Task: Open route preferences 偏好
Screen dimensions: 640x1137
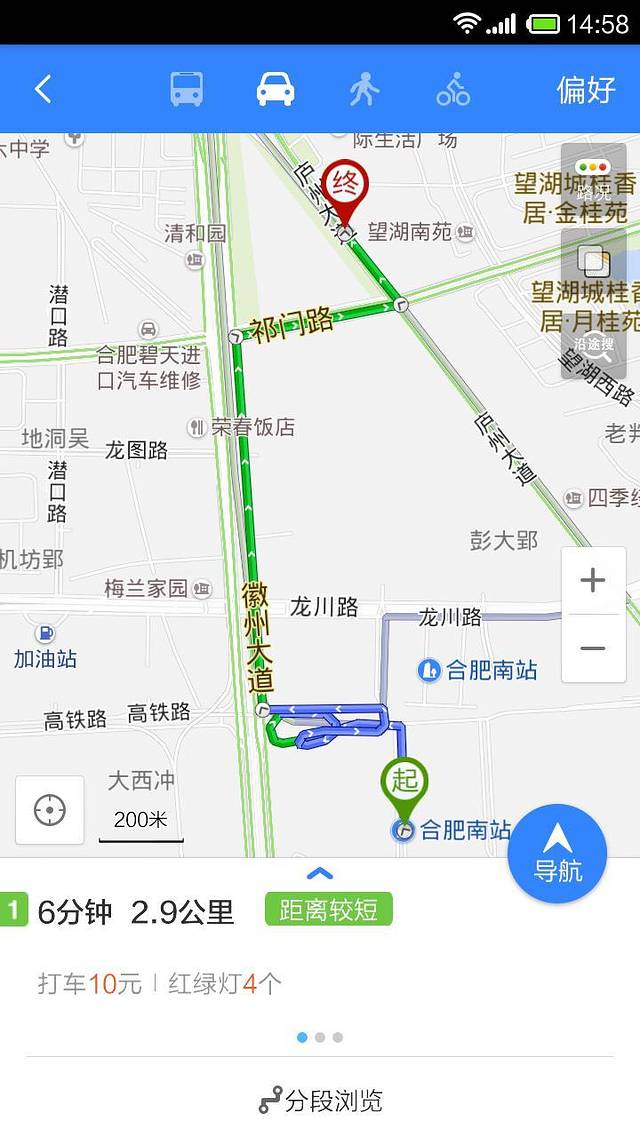Action: [x=586, y=89]
